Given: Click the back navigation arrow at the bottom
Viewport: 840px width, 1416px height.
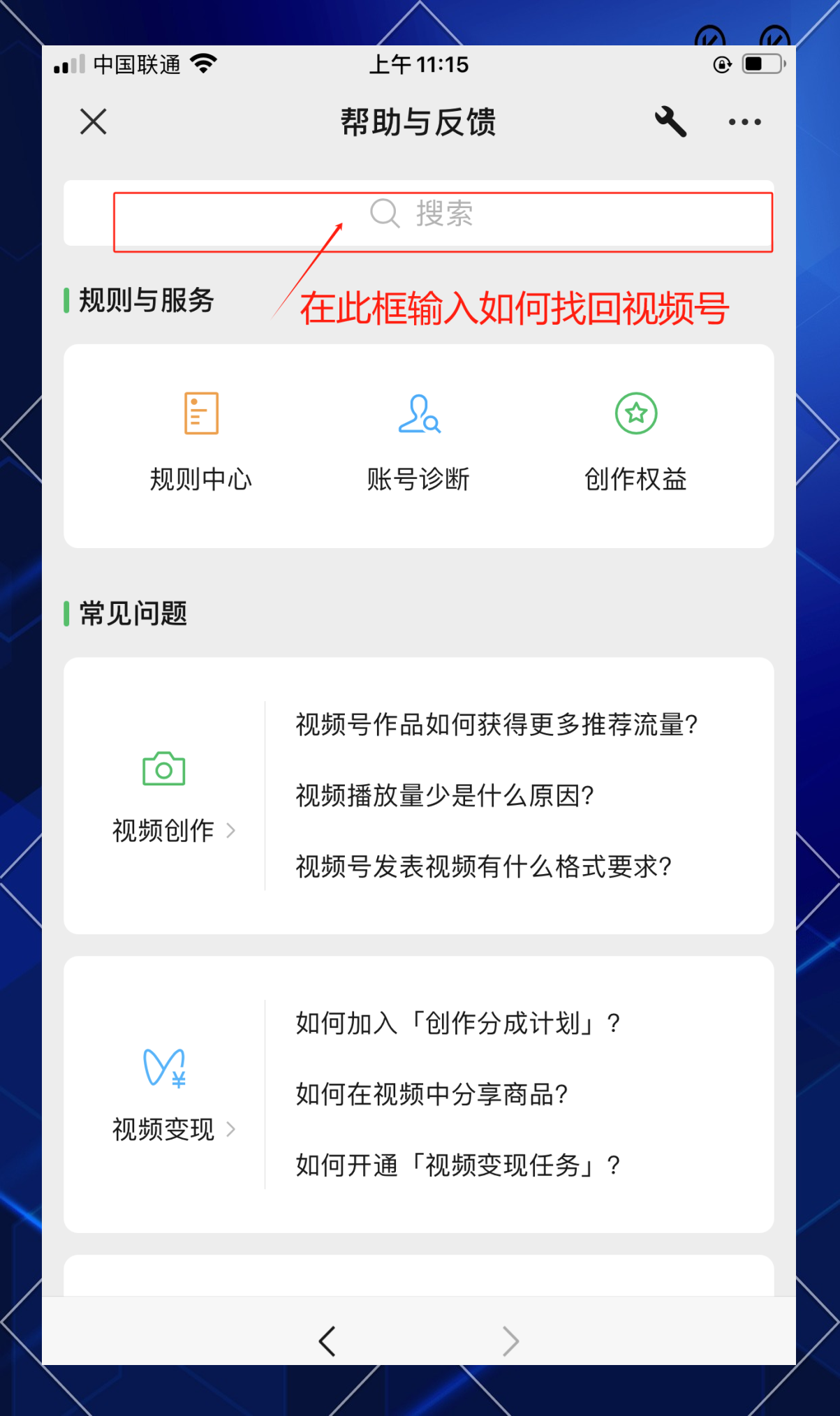Looking at the screenshot, I should (x=328, y=1340).
